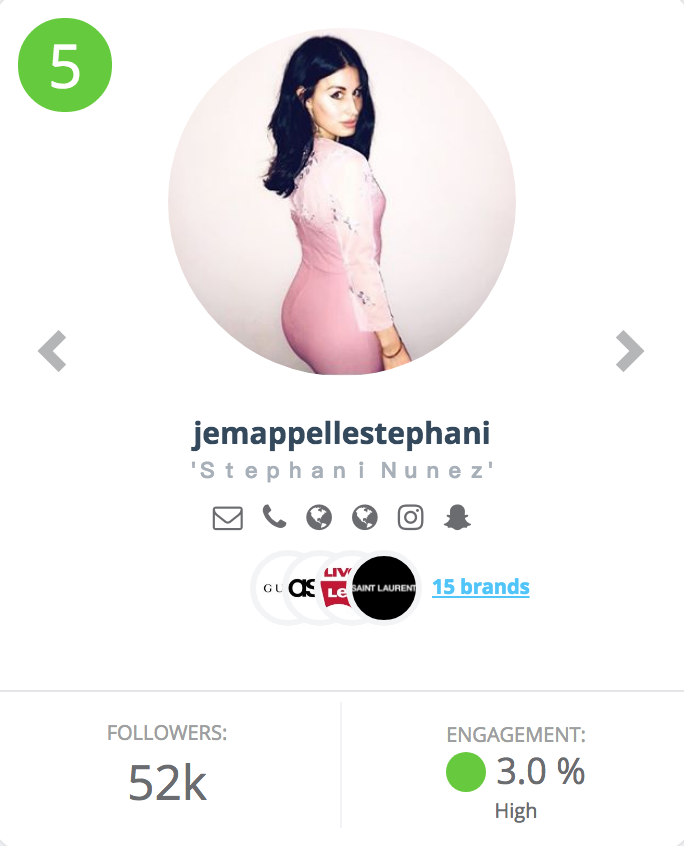Tap the phone contact icon
684x846 pixels.
click(274, 517)
